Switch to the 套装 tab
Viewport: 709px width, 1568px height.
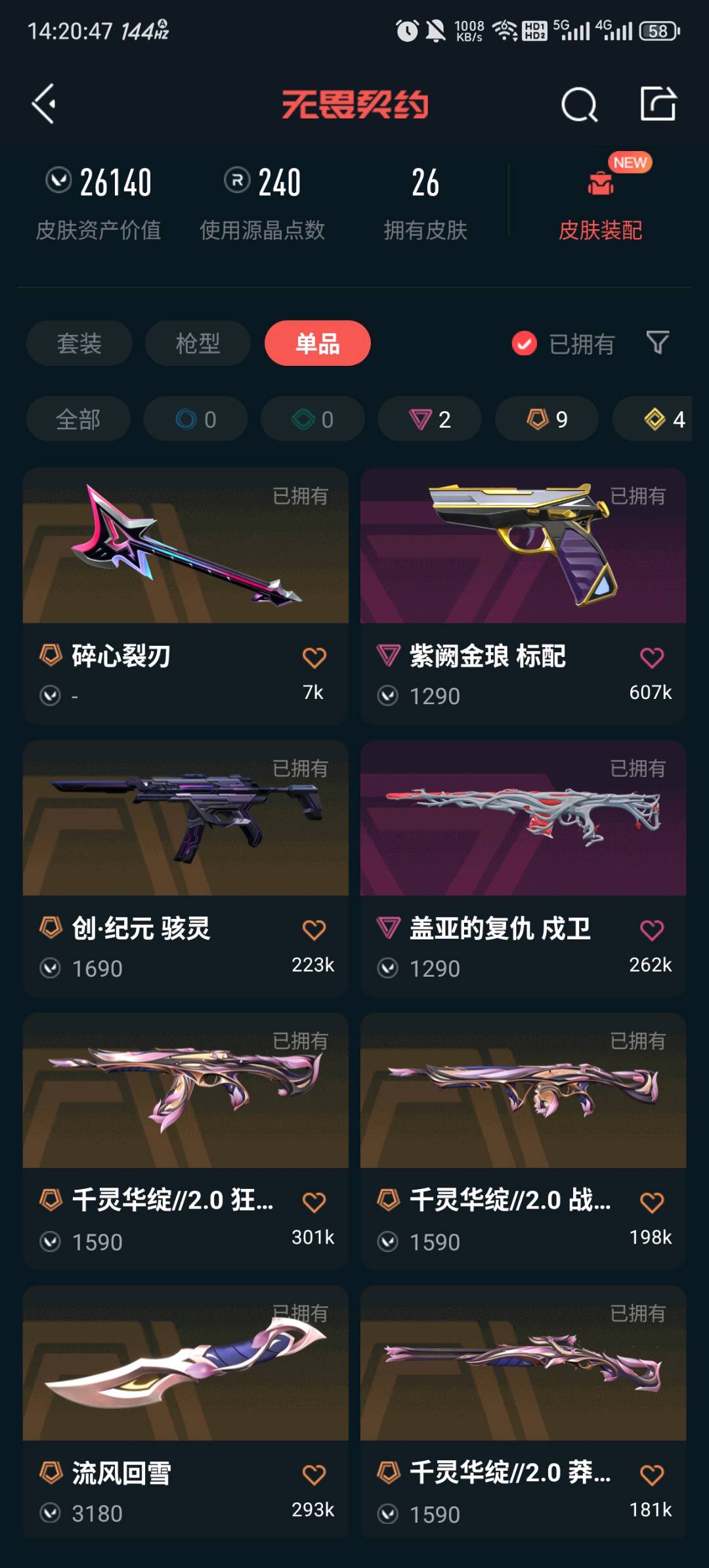(x=79, y=344)
